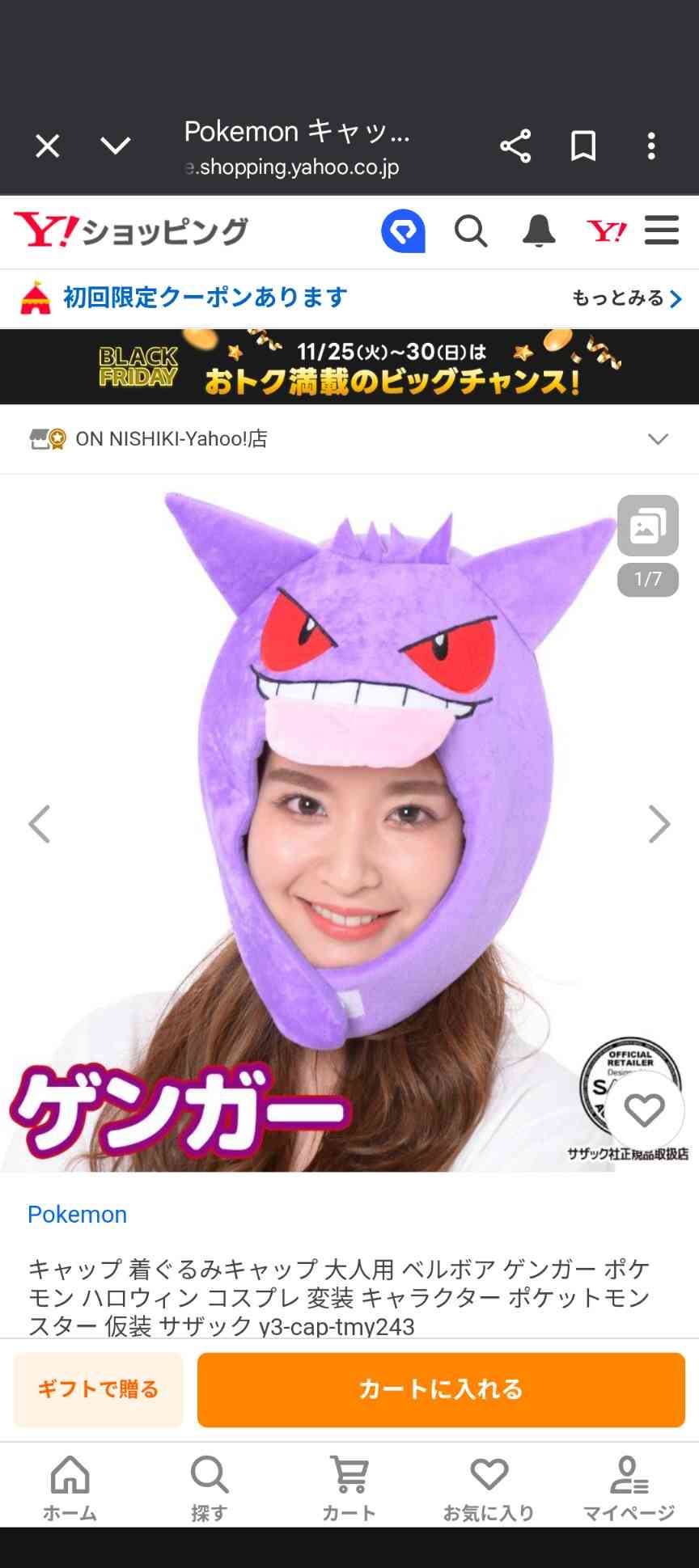Share this product page

515,146
